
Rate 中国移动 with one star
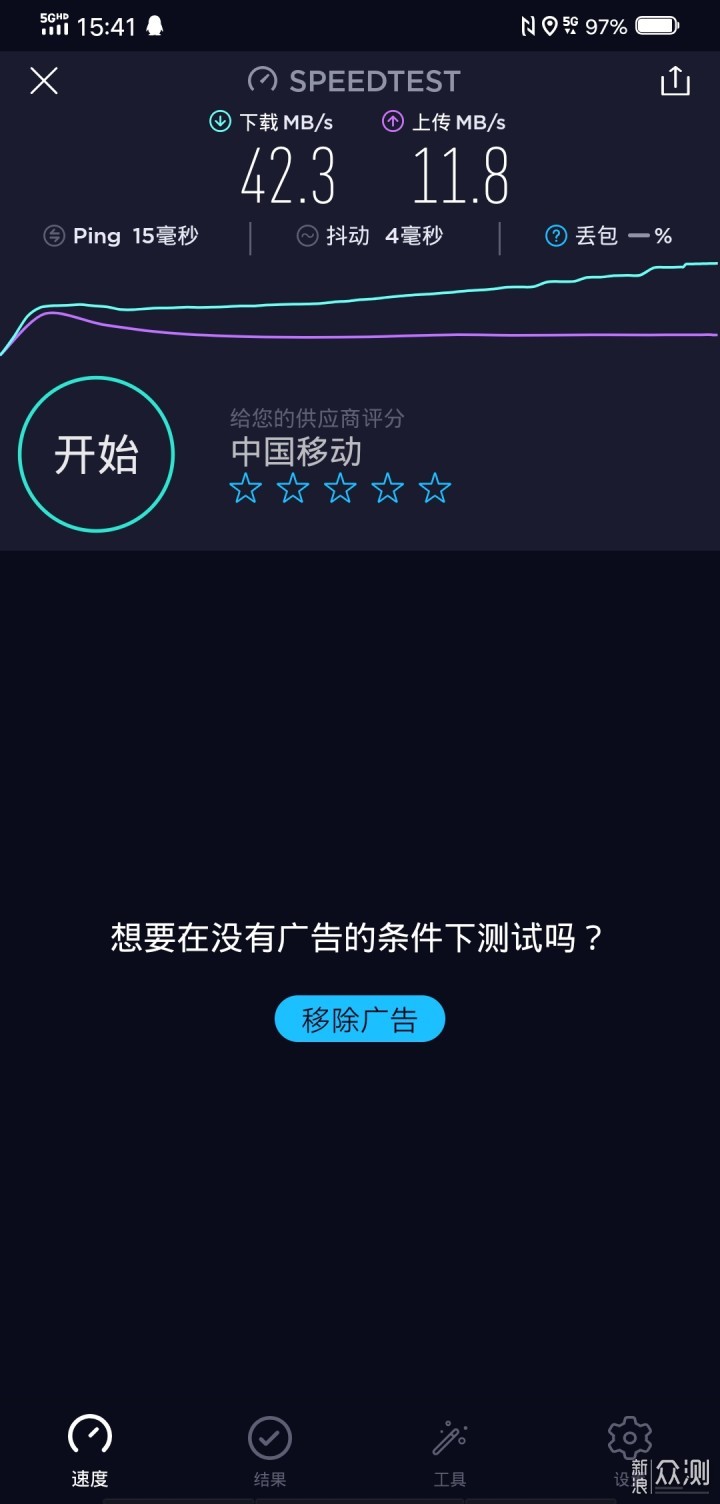pos(245,489)
